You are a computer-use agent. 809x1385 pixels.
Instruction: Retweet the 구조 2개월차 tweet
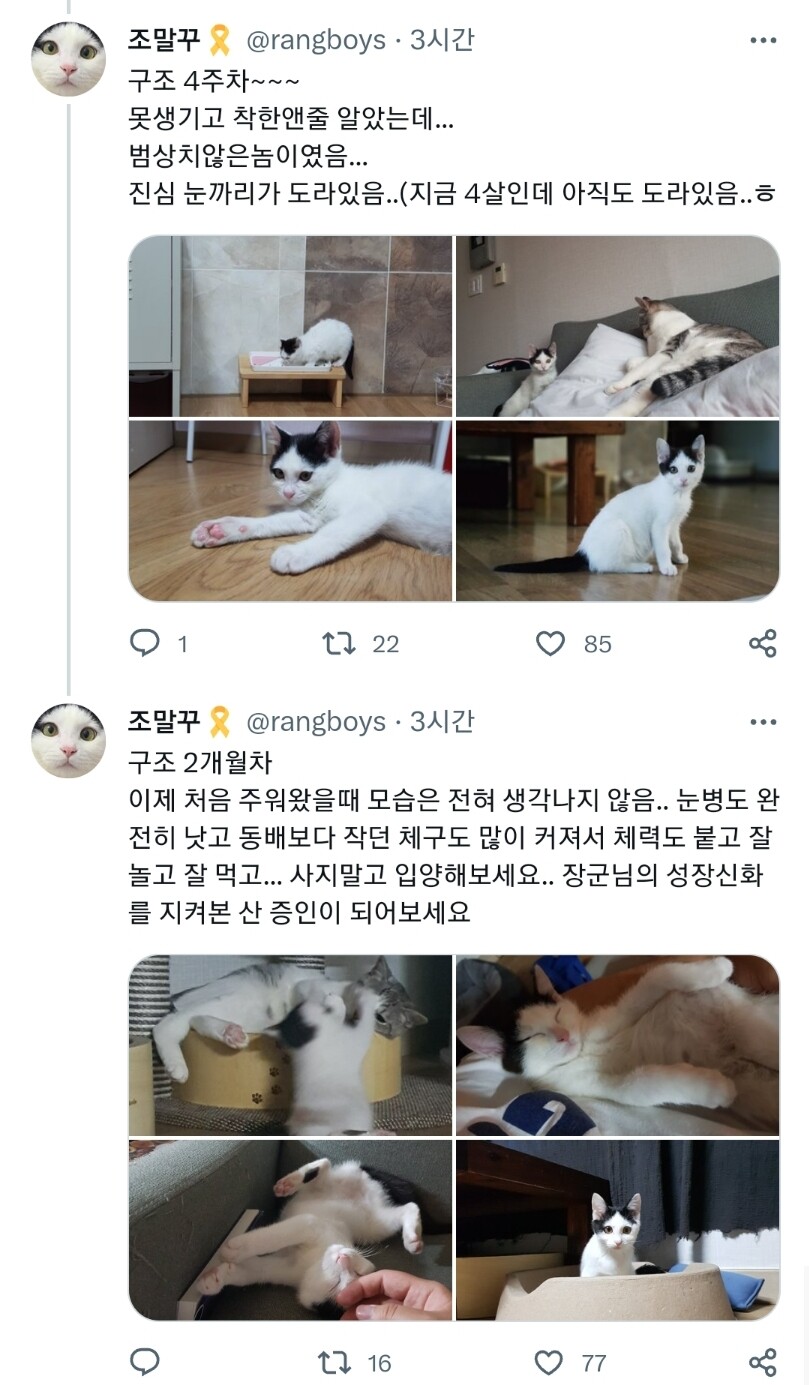click(335, 1361)
